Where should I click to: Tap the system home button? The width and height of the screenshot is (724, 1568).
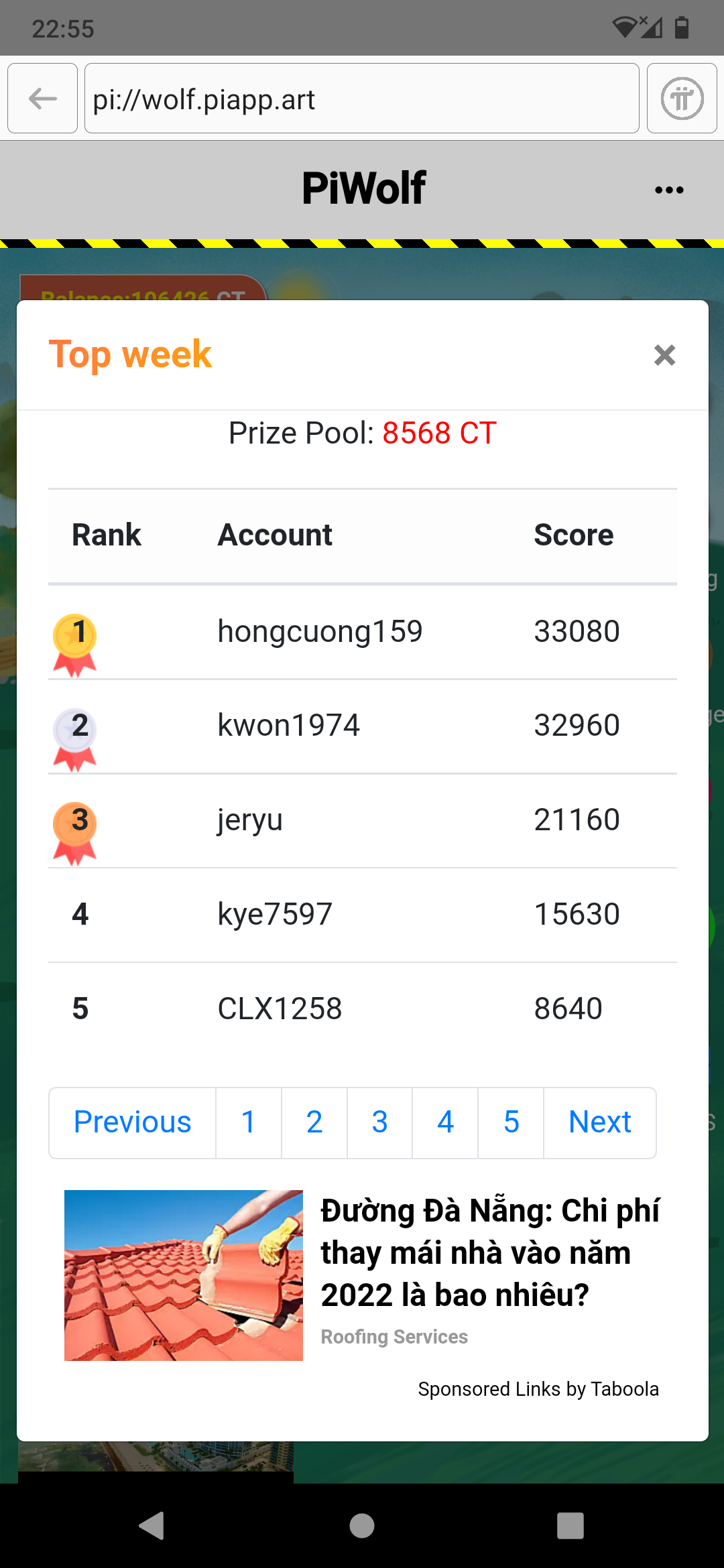(362, 1526)
